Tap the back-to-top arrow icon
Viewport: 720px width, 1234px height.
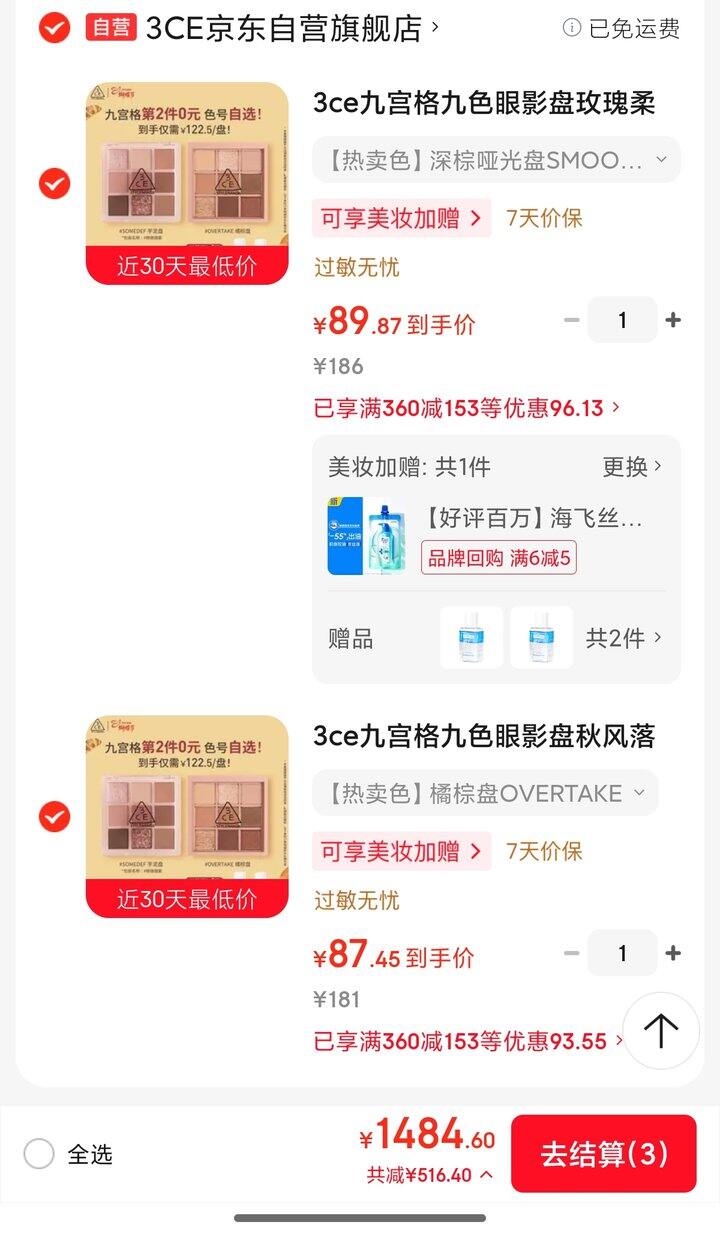click(660, 1031)
